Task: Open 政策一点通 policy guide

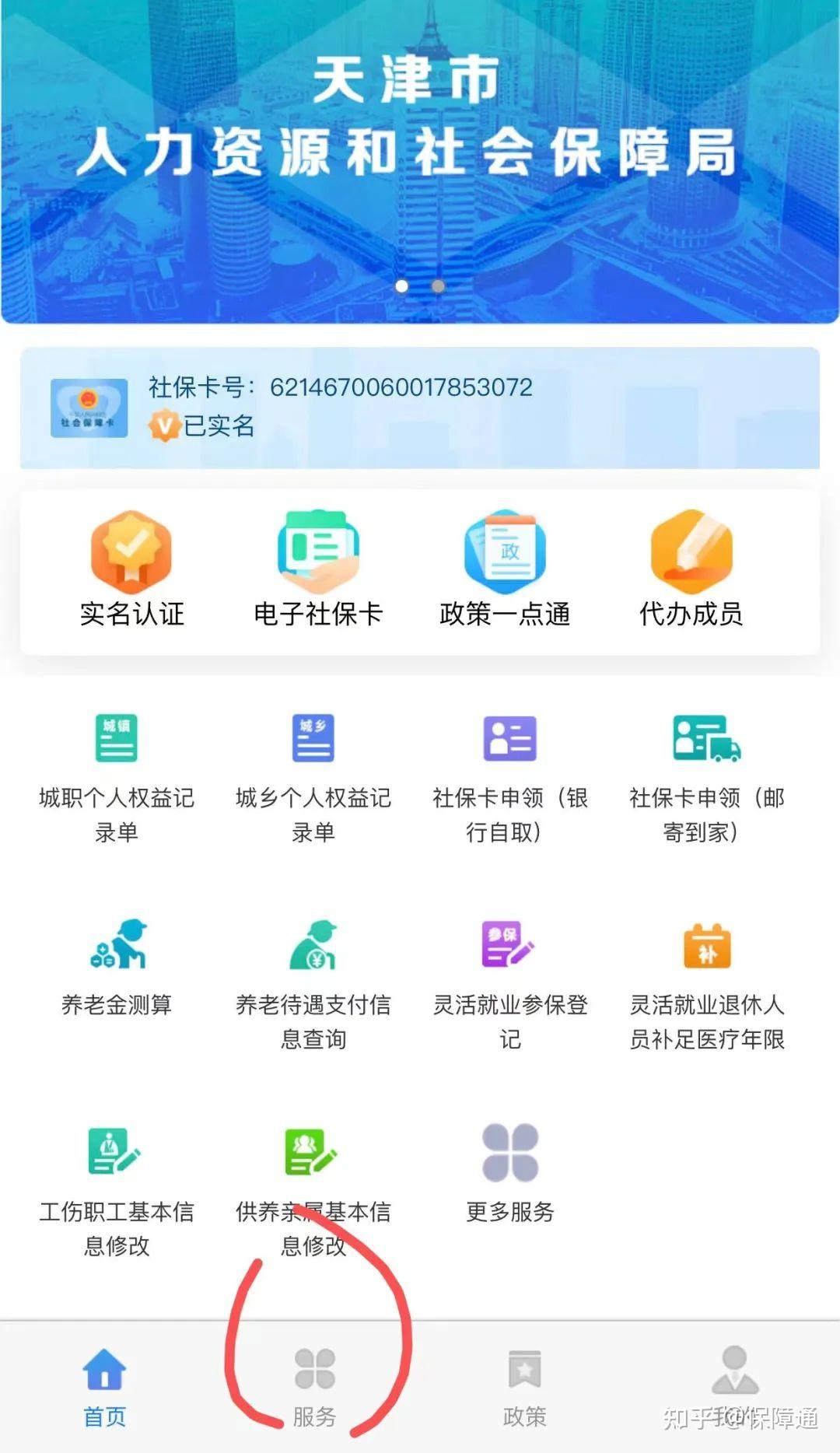Action: point(505,569)
